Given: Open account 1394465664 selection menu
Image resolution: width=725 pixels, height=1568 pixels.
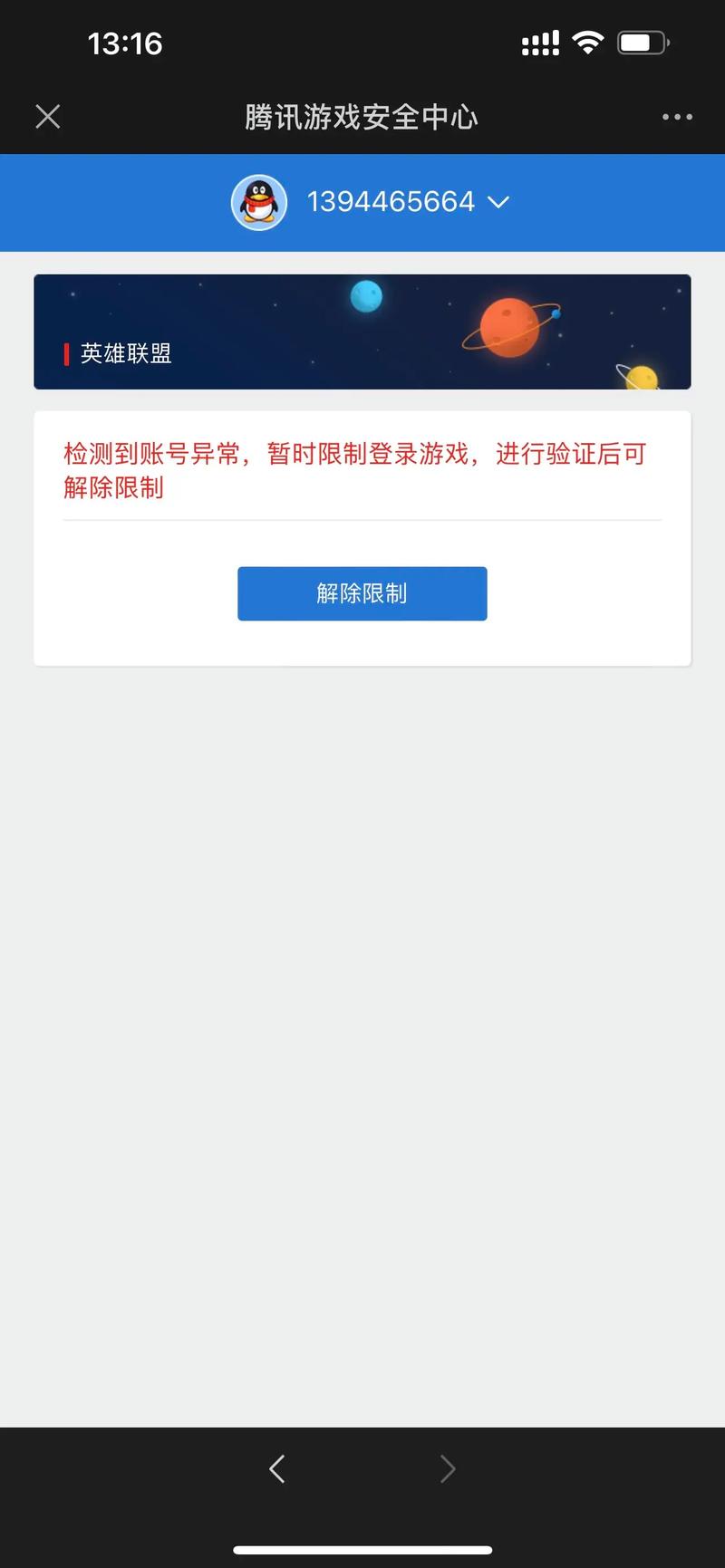Looking at the screenshot, I should [x=393, y=201].
